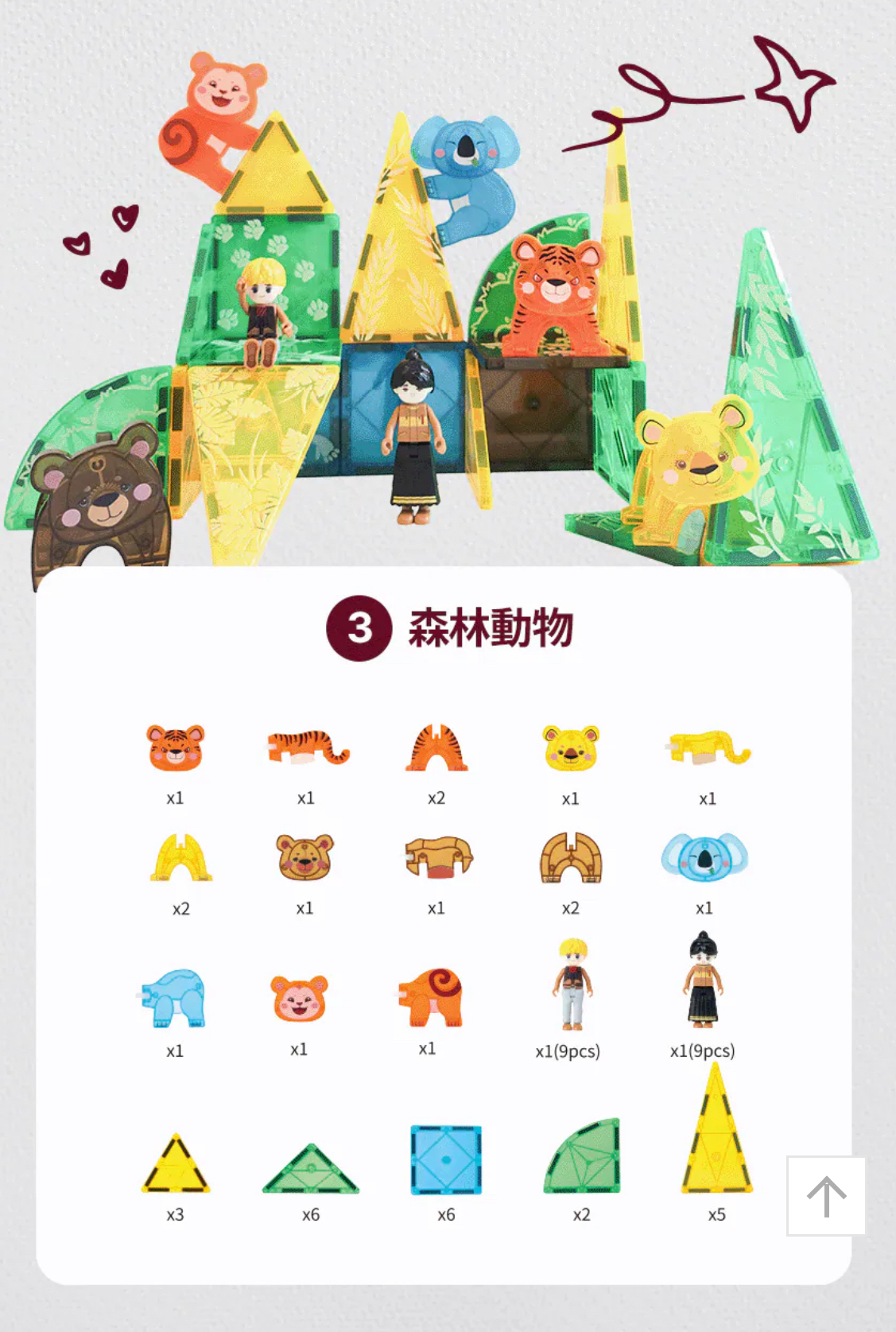Tap the back-to-top arrow button
This screenshot has width=896, height=1332.
(826, 1196)
